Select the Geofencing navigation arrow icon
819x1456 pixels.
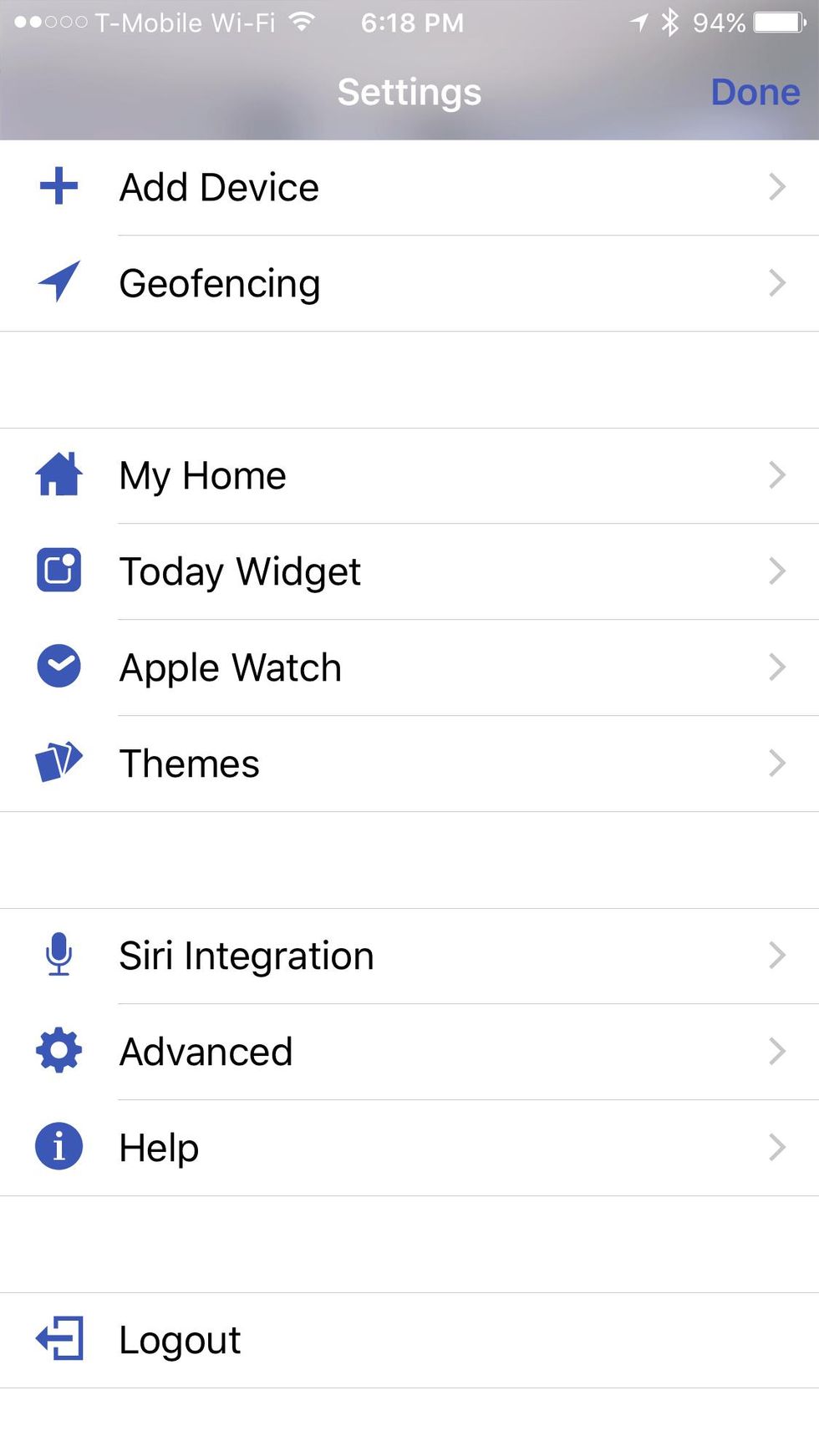[58, 282]
